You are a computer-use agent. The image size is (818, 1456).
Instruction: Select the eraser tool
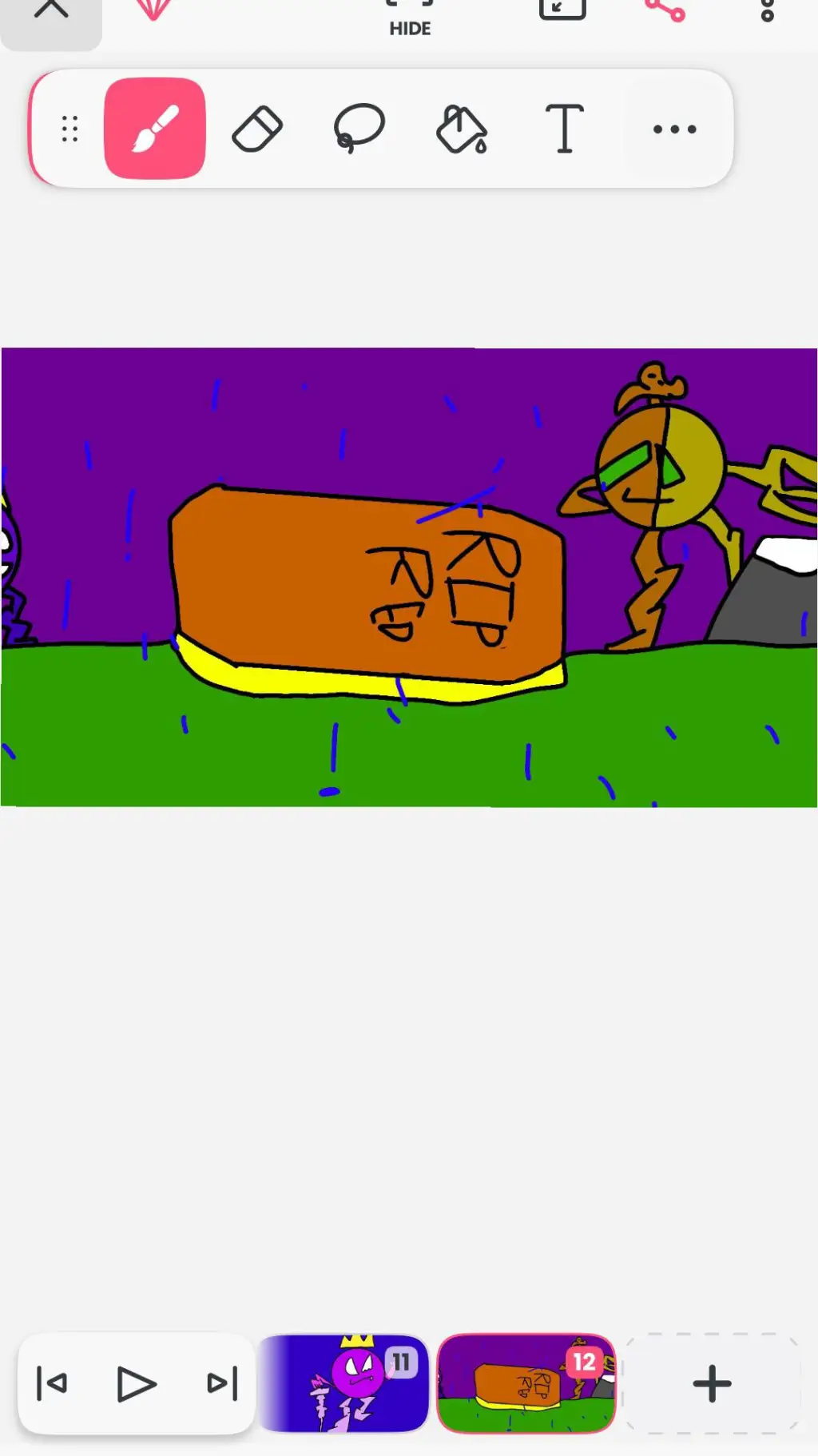pyautogui.click(x=257, y=129)
